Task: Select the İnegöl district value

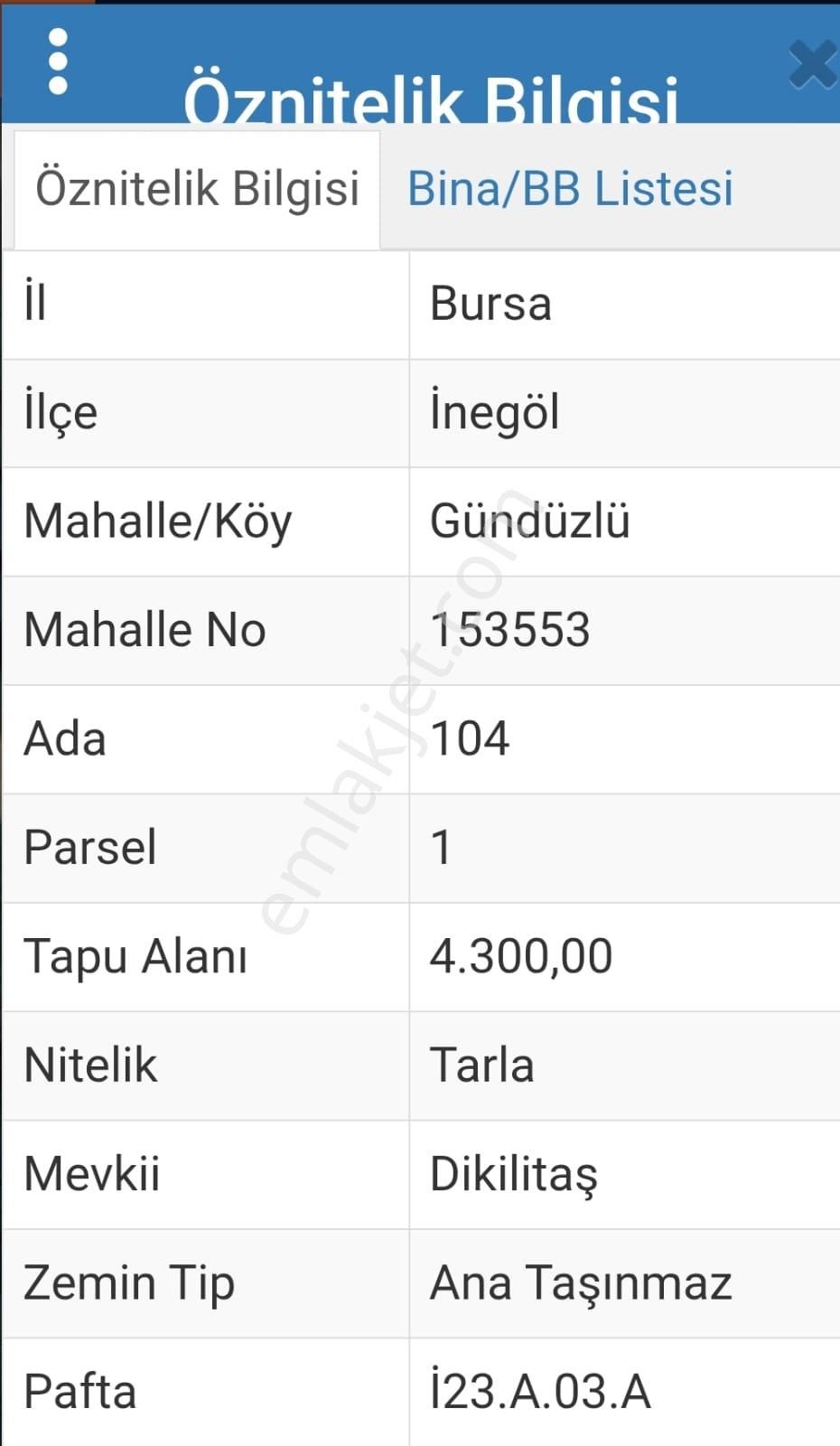Action: point(492,412)
